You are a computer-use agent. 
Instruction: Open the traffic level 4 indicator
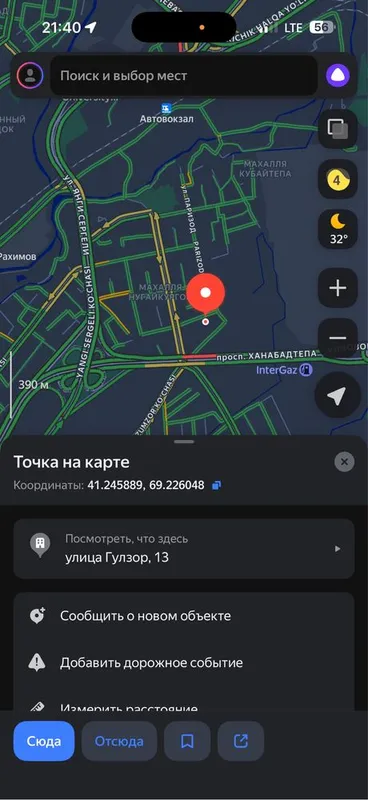coord(337,180)
